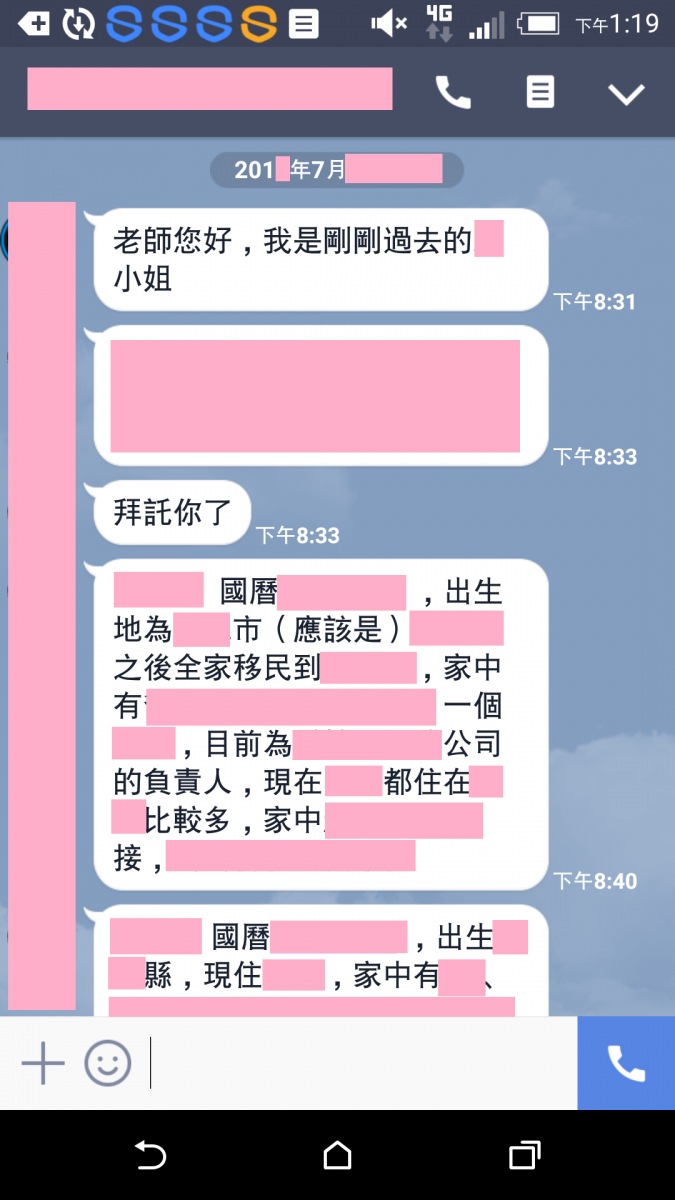Go back using the system back button

pyautogui.click(x=150, y=1156)
